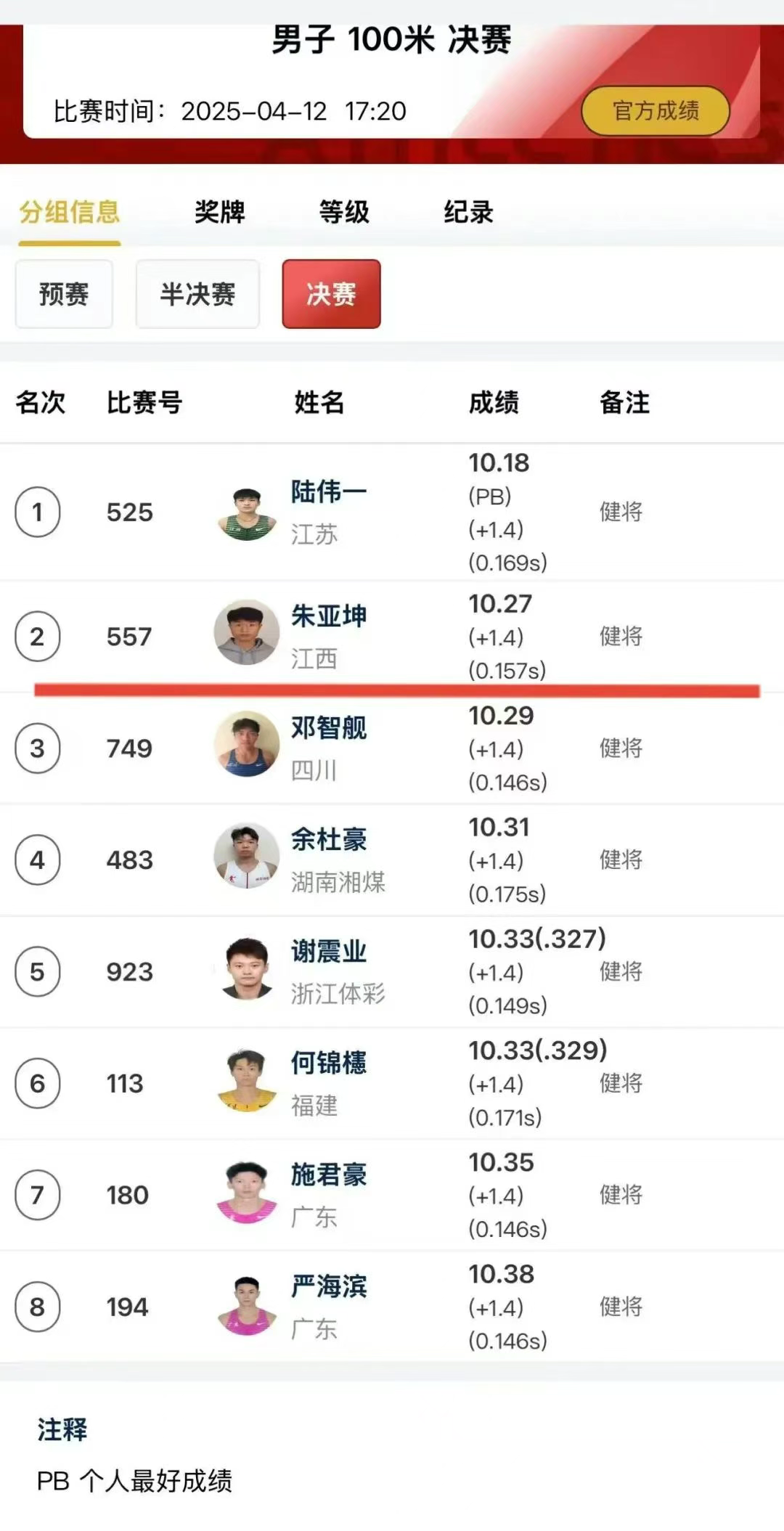Switch to the 奖牌 tab
This screenshot has height=1531, width=784.
(219, 212)
